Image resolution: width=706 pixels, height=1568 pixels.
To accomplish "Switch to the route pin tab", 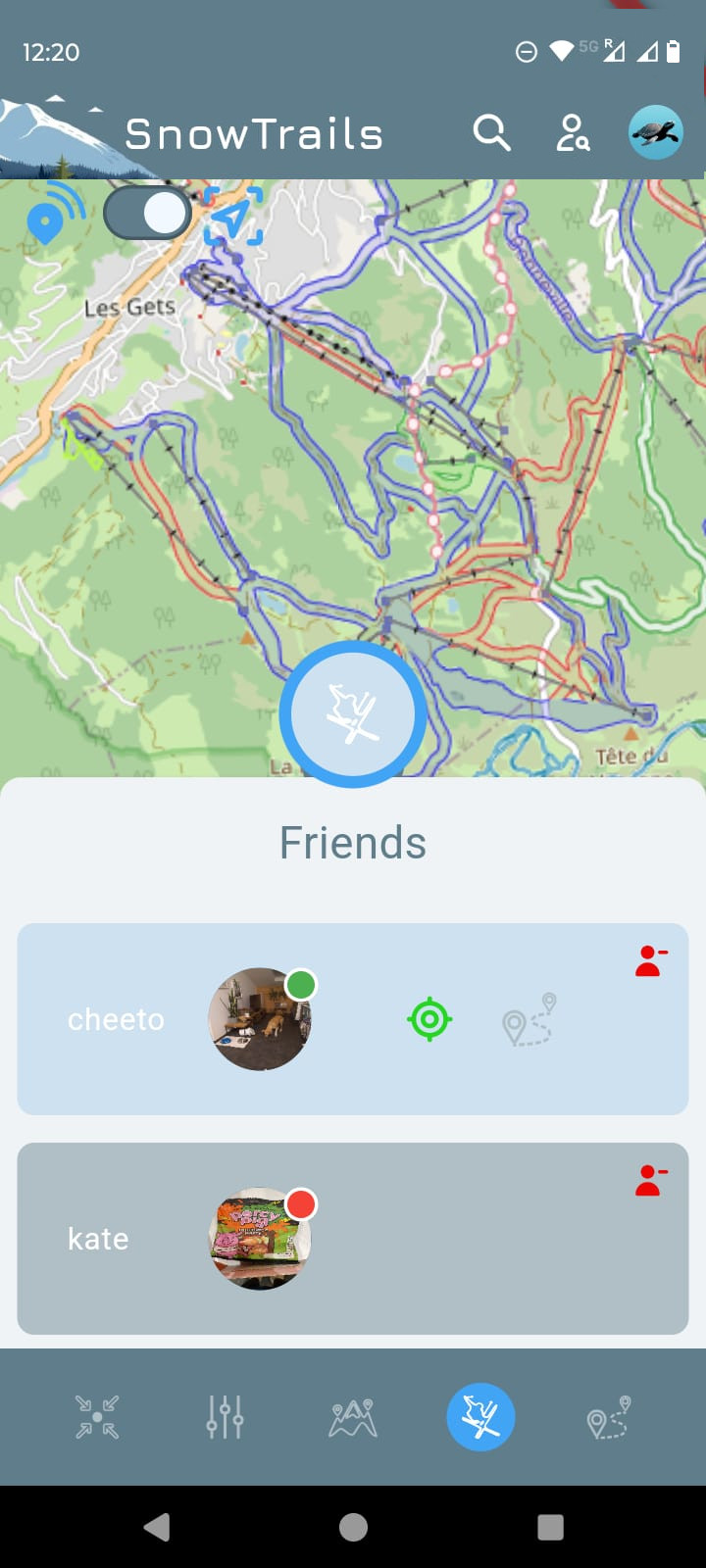I will tap(608, 1417).
